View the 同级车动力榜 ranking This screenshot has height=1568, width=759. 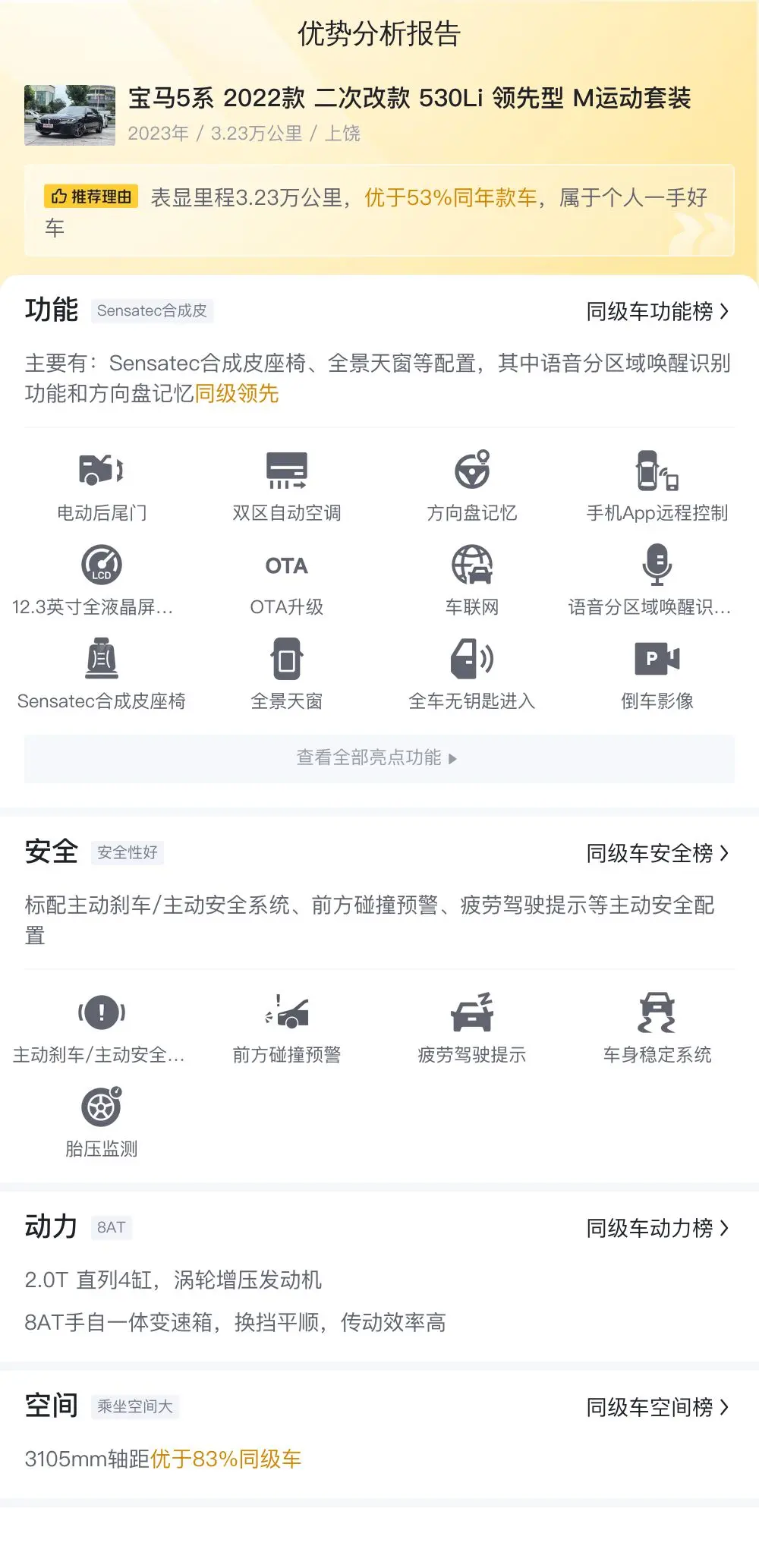[657, 1228]
